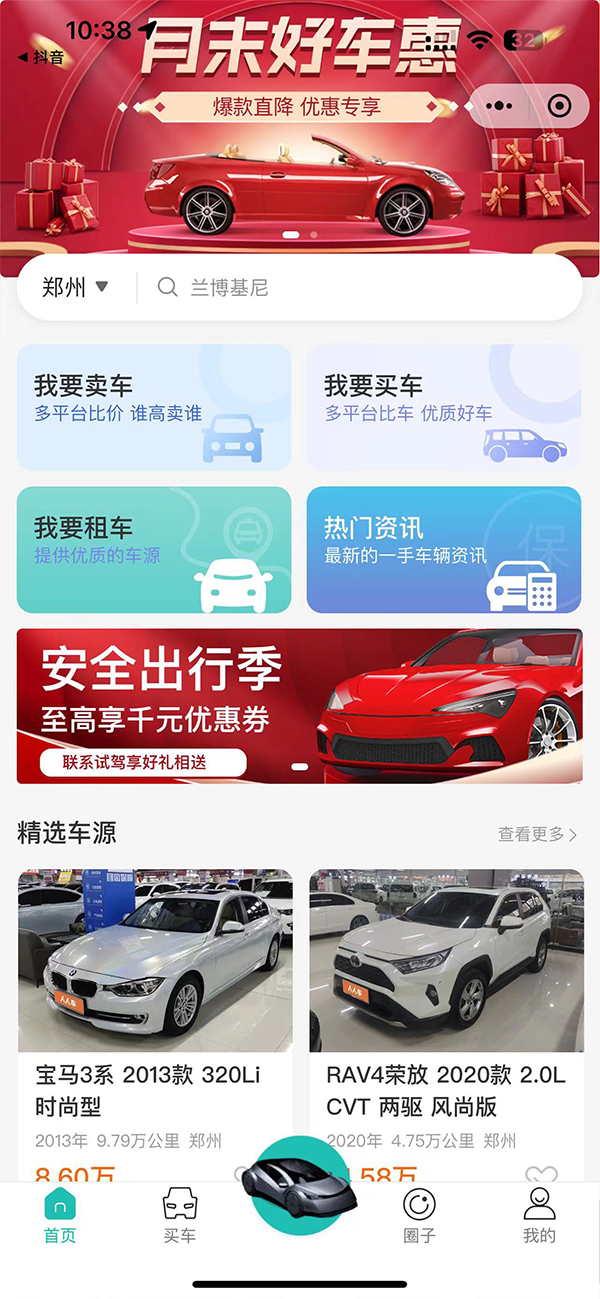Viewport: 600px width, 1299px height.
Task: View 热门资讯 vehicle news
Action: pos(444,550)
